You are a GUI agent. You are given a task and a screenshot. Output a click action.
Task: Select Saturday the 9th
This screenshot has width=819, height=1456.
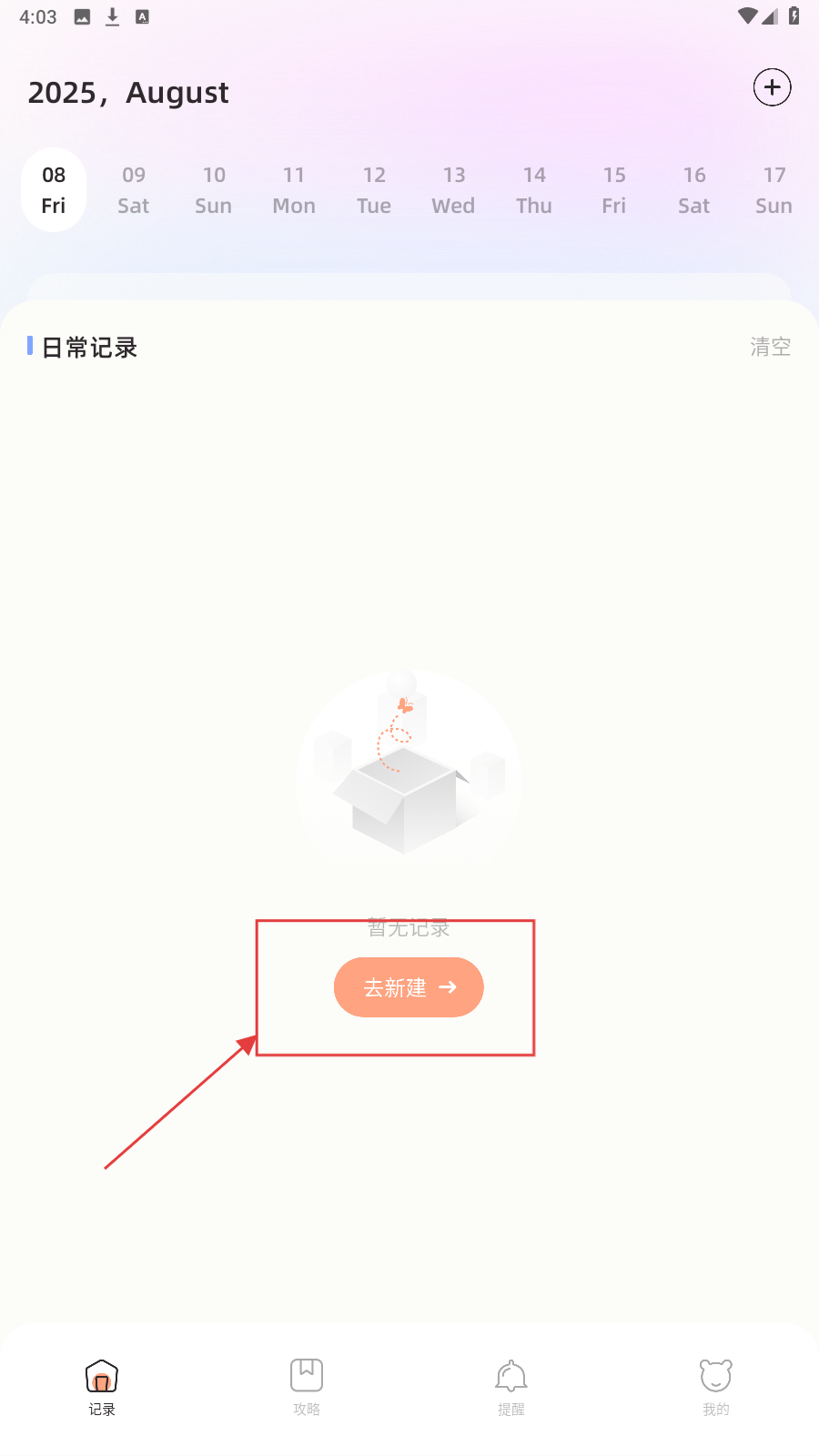tap(134, 189)
